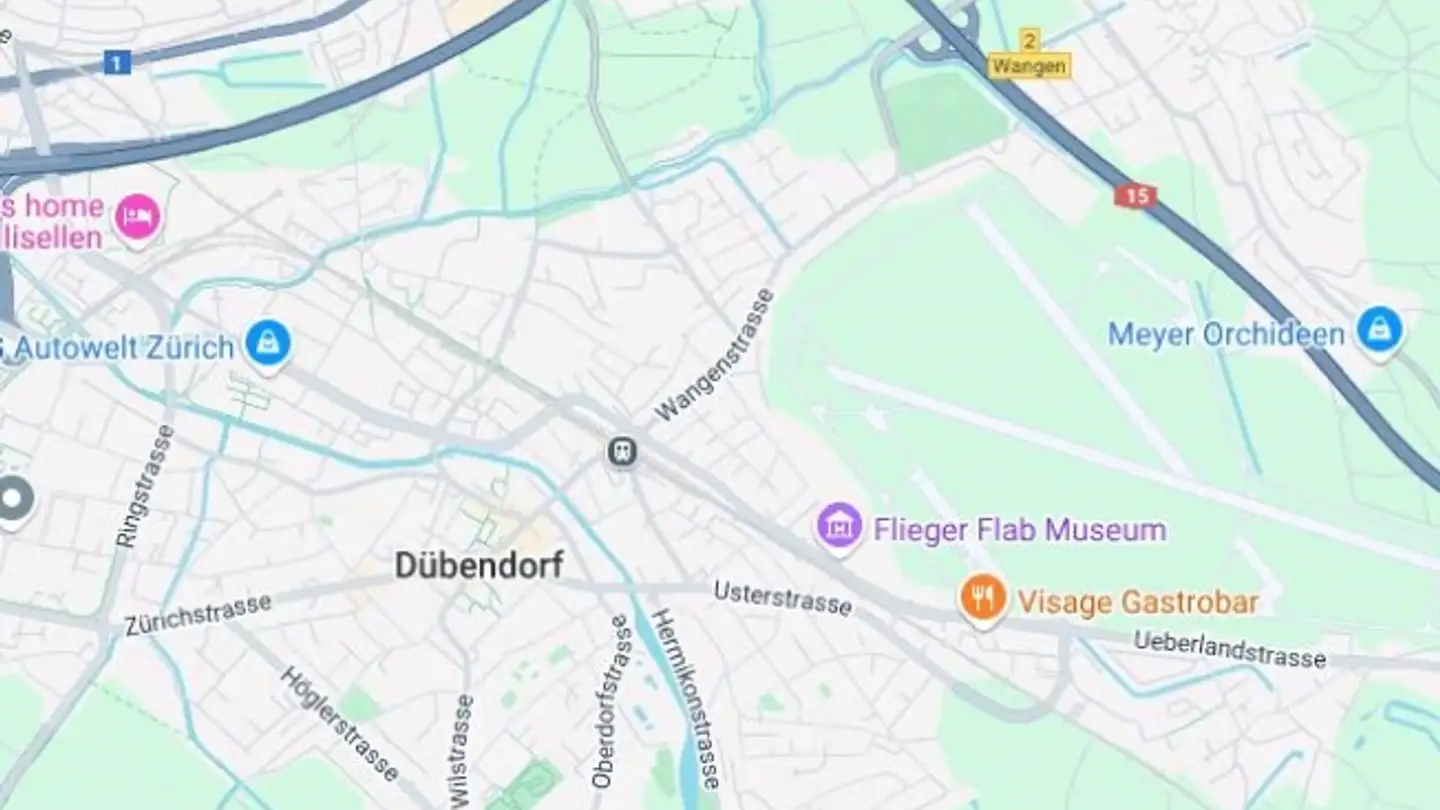
Task: Select the Dübendorf train station icon
Action: (622, 452)
